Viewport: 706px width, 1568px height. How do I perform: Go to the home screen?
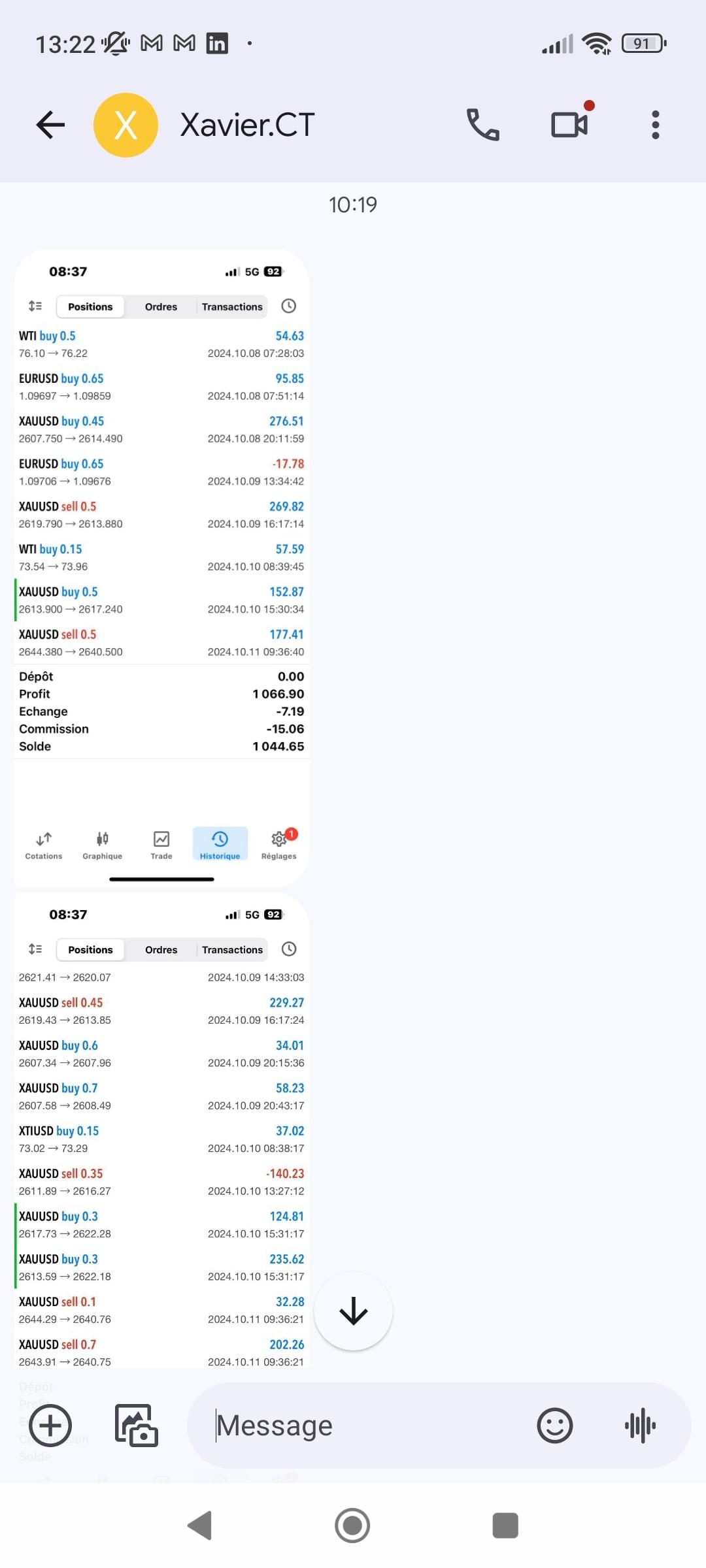[x=352, y=1526]
